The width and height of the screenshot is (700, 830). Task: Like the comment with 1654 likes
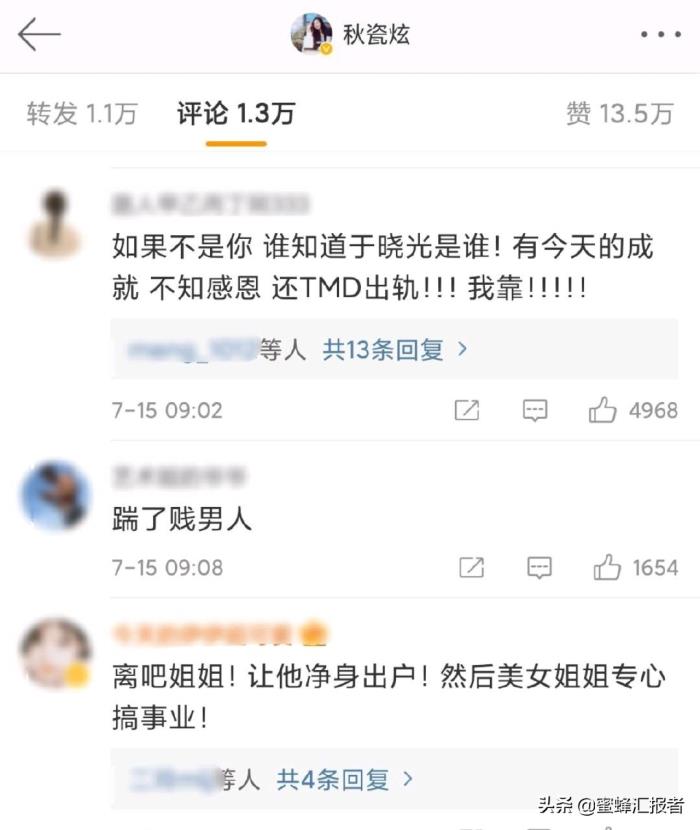coord(607,568)
